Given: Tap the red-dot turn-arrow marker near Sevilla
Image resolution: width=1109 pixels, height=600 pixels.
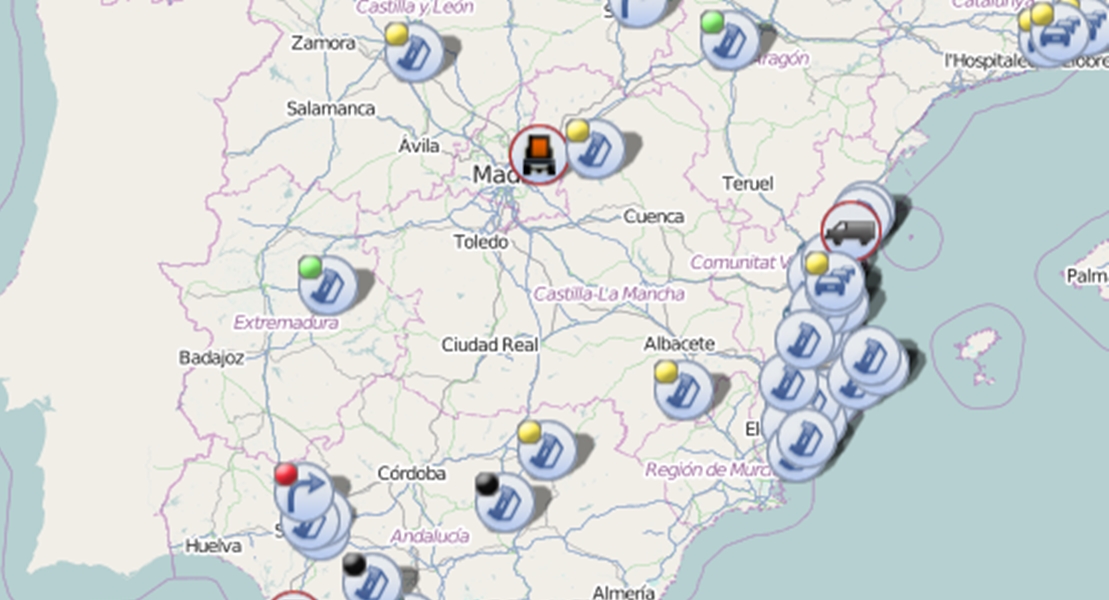Looking at the screenshot, I should (x=304, y=491).
